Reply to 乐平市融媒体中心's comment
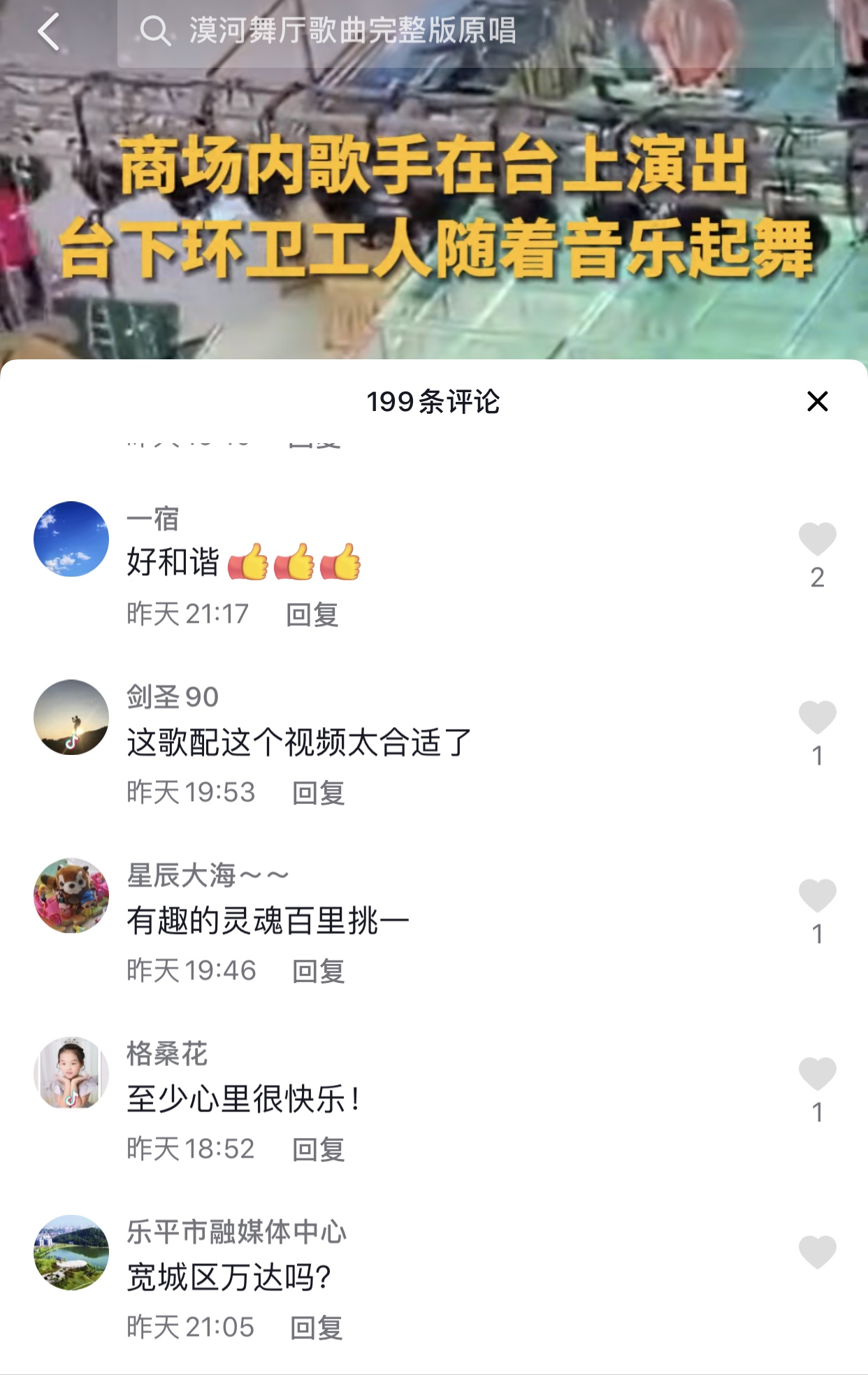This screenshot has width=868, height=1375. [x=317, y=1327]
